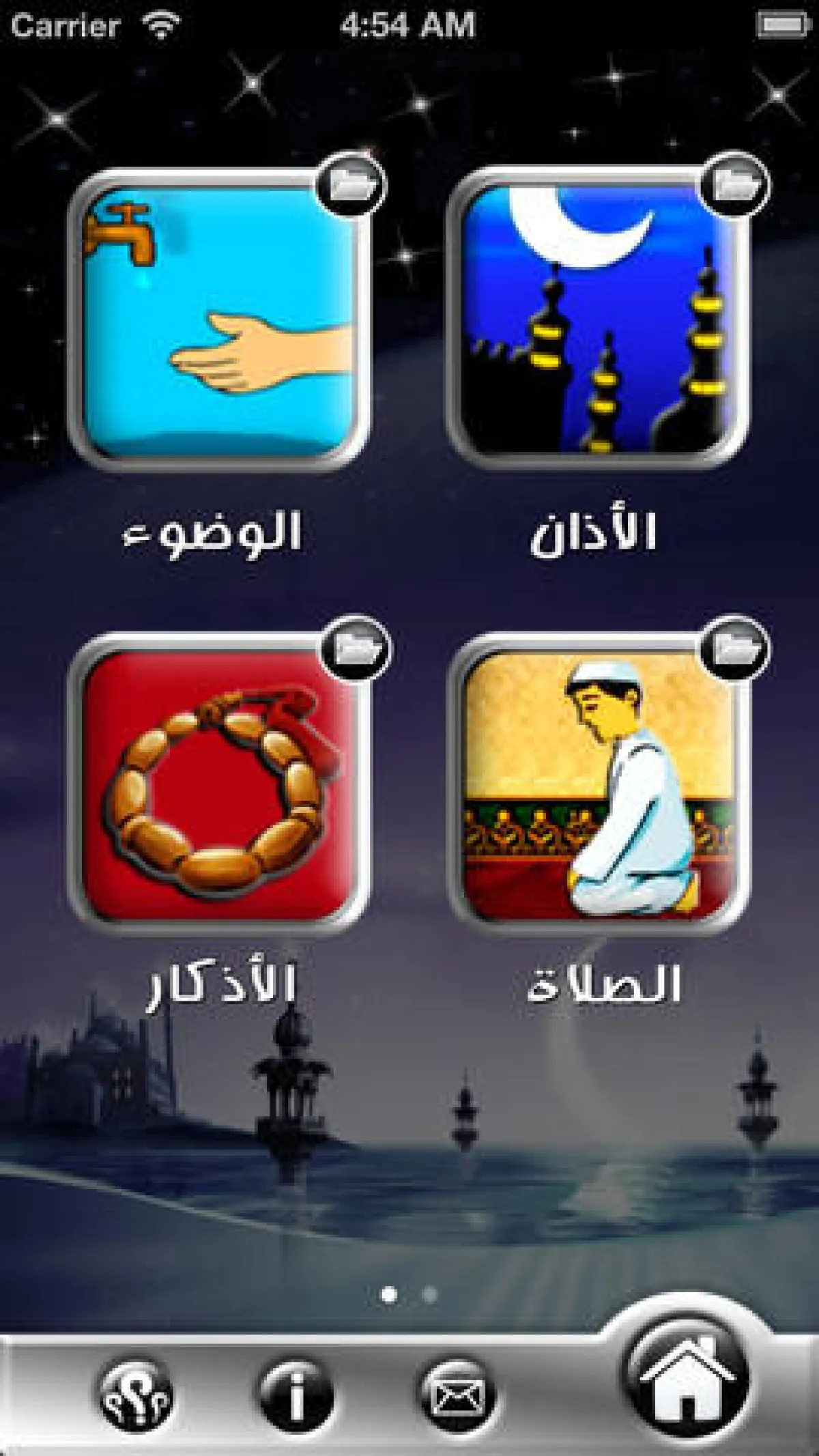This screenshot has width=819, height=1456.
Task: Open the الأذكار (adhkar) prayer beads tile
Action: pos(218,784)
